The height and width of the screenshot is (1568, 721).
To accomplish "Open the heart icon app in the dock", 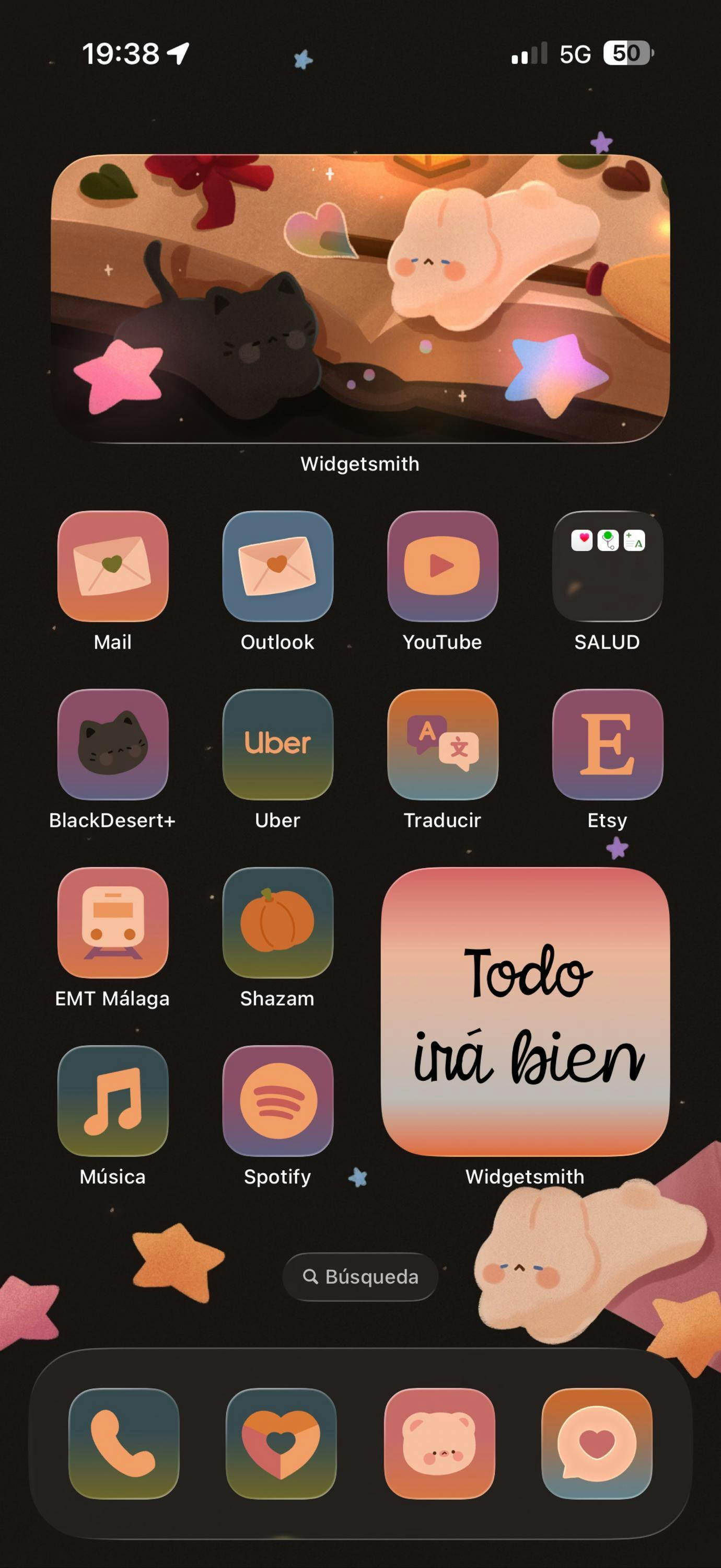I will [x=281, y=1443].
